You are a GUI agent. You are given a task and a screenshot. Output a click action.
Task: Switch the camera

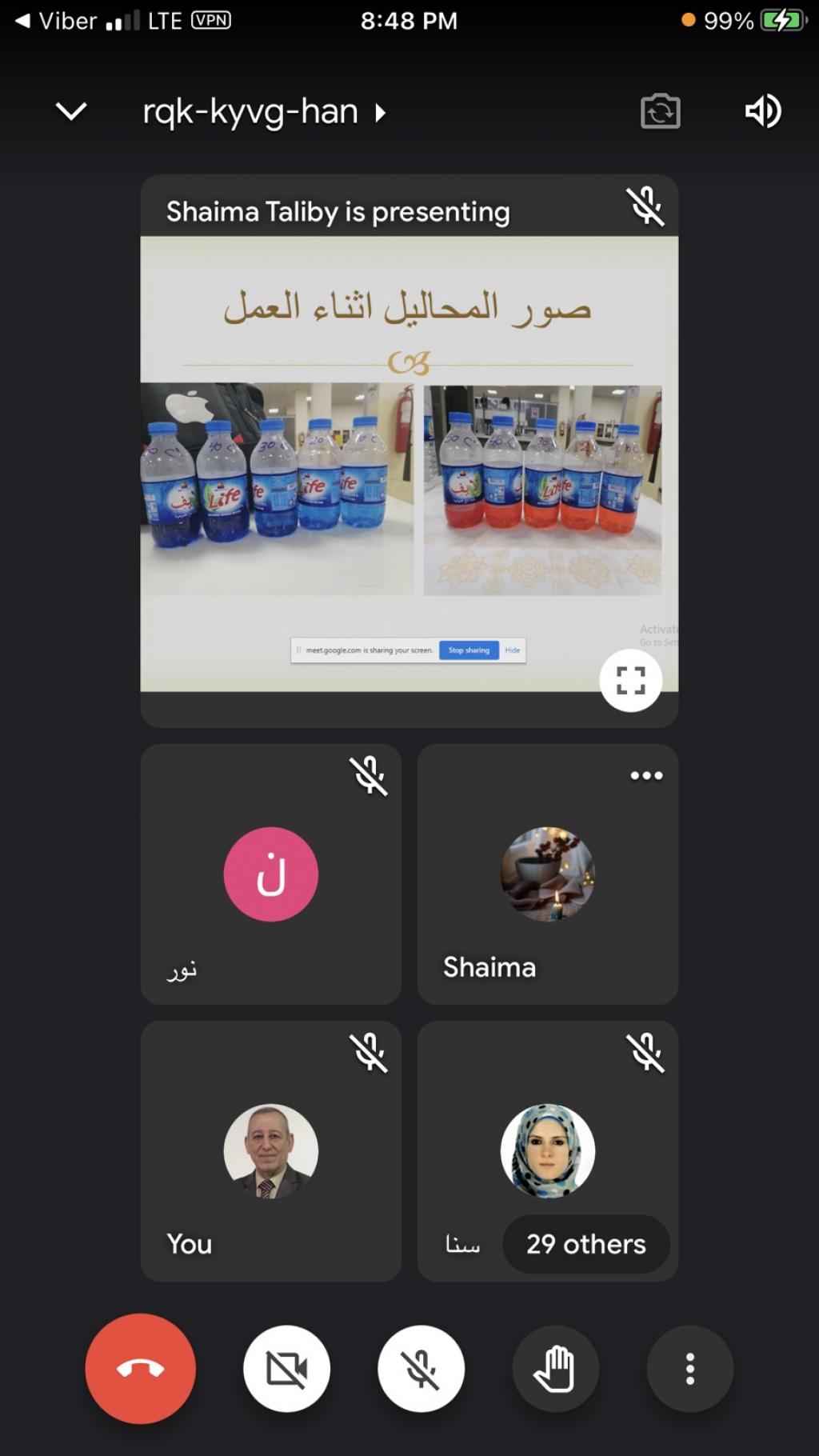(x=660, y=111)
